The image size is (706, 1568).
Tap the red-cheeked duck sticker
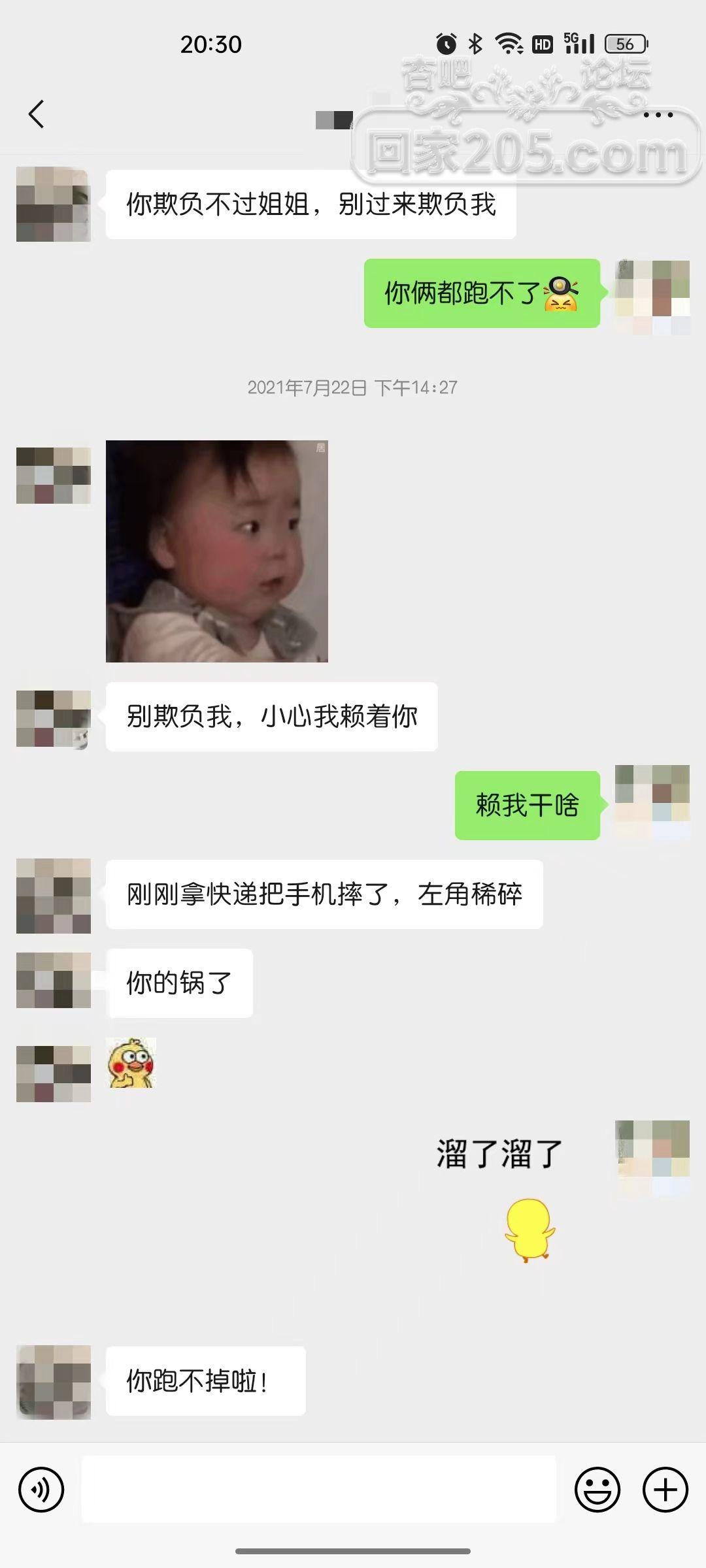(x=132, y=1063)
